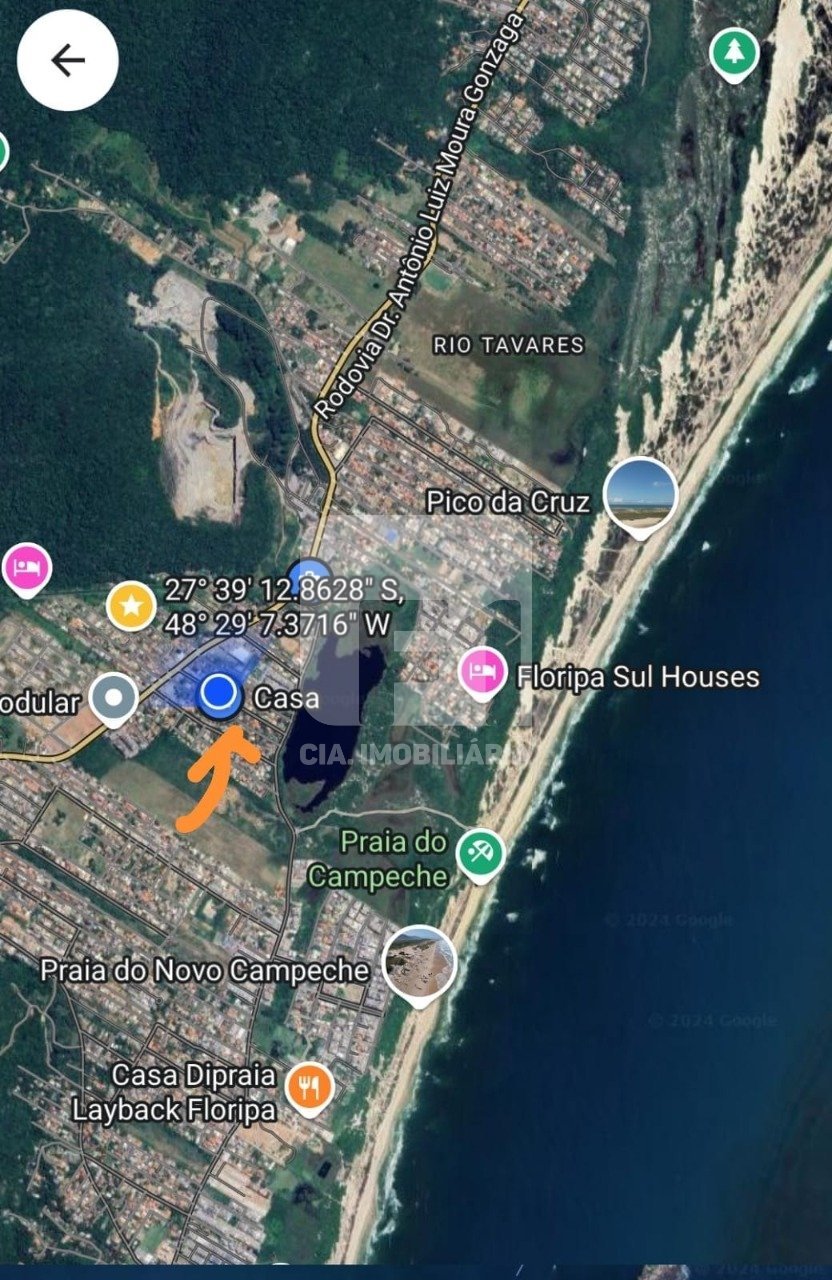View the Praia do Novo Campeche photo pin
Screen dimensions: 832x1280
coord(419,964)
